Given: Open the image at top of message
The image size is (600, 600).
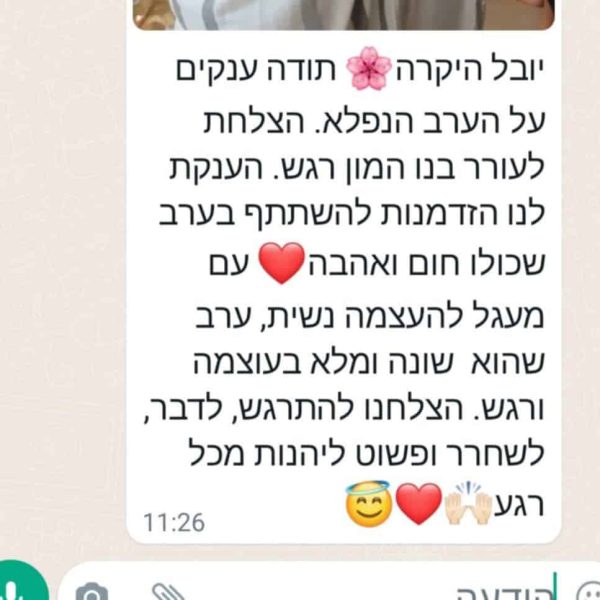Looking at the screenshot, I should (343, 14).
